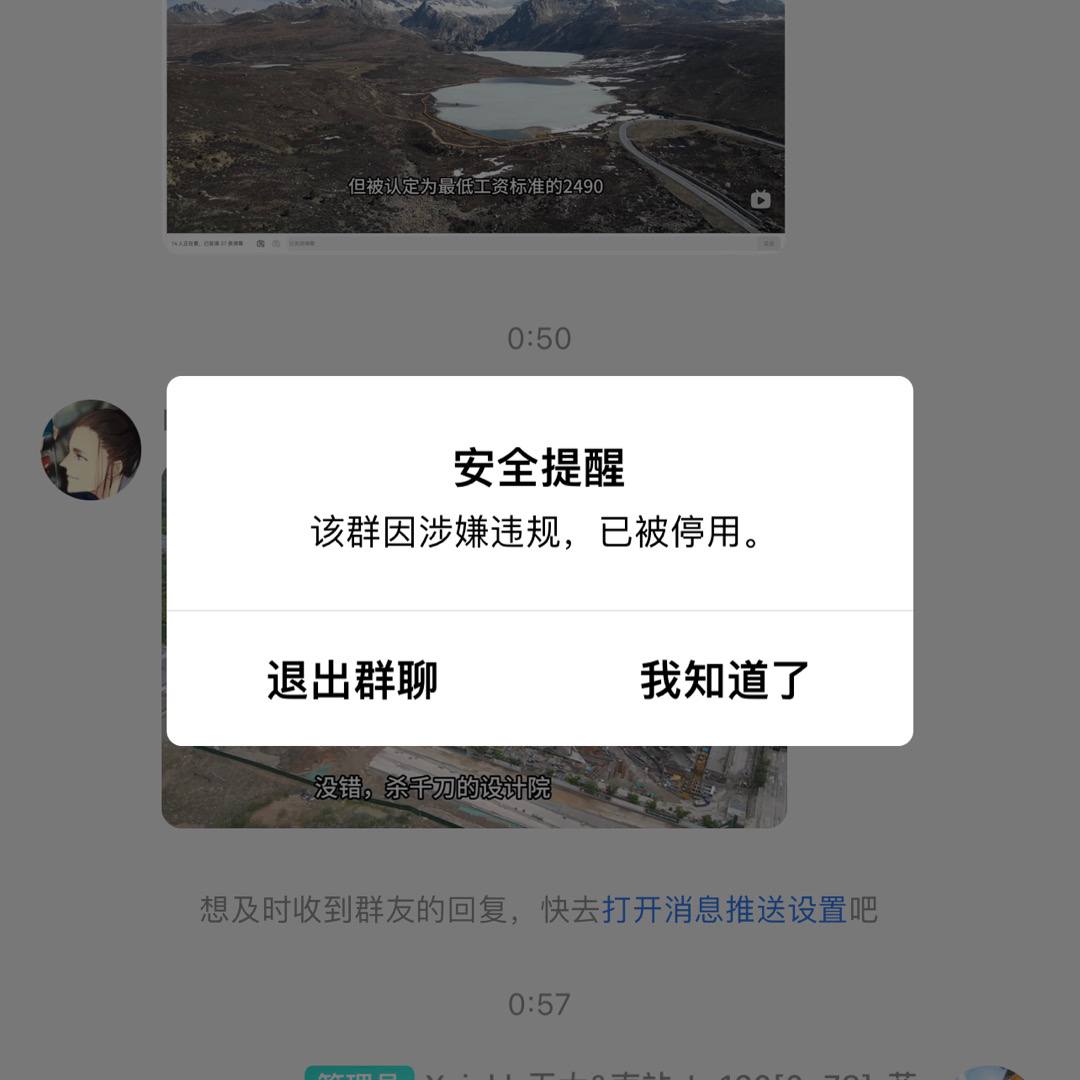Screen dimensions: 1080x1080
Task: Tap 退出群聊 to leave the group
Action: pyautogui.click(x=352, y=680)
